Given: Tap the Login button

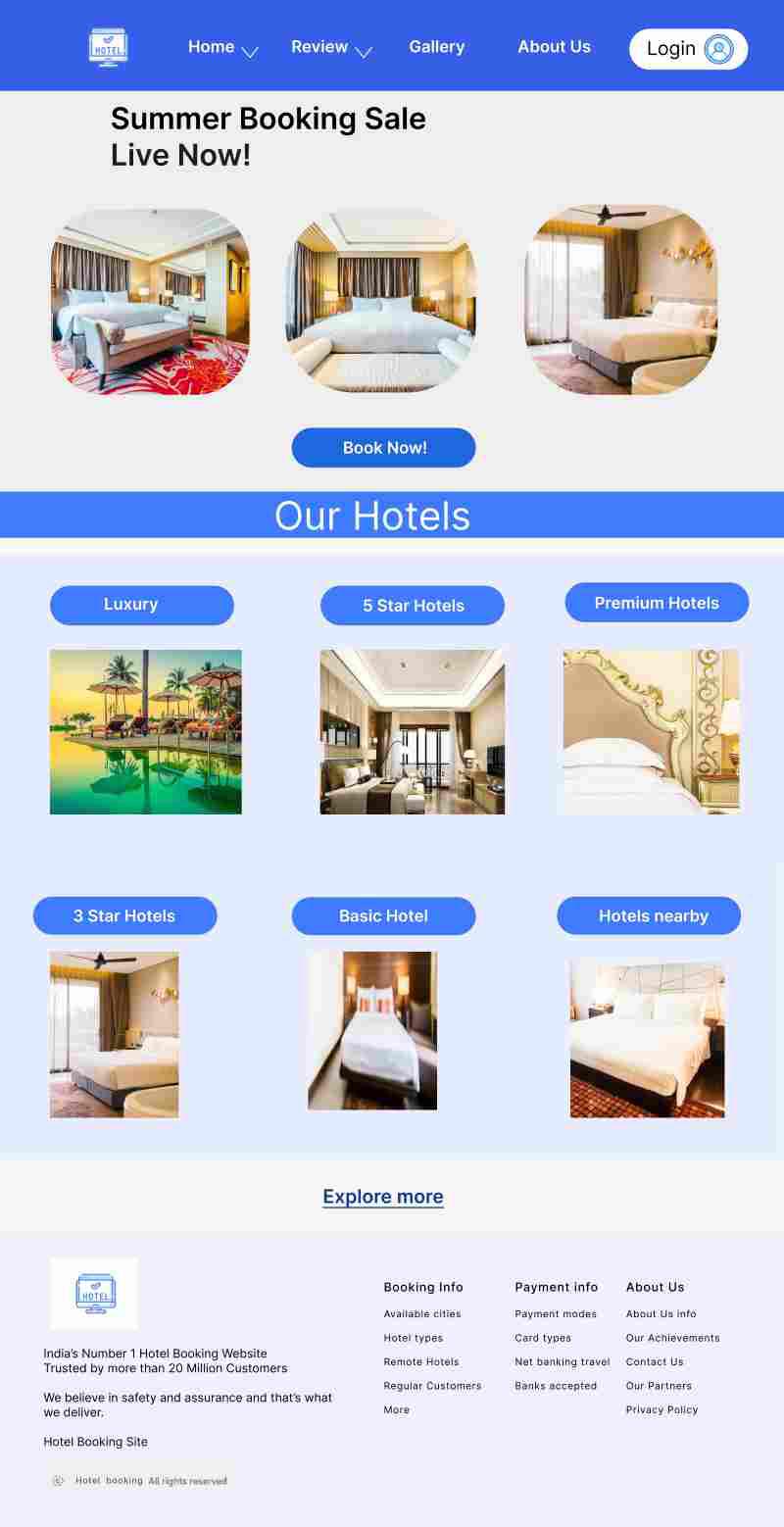Looking at the screenshot, I should (688, 49).
